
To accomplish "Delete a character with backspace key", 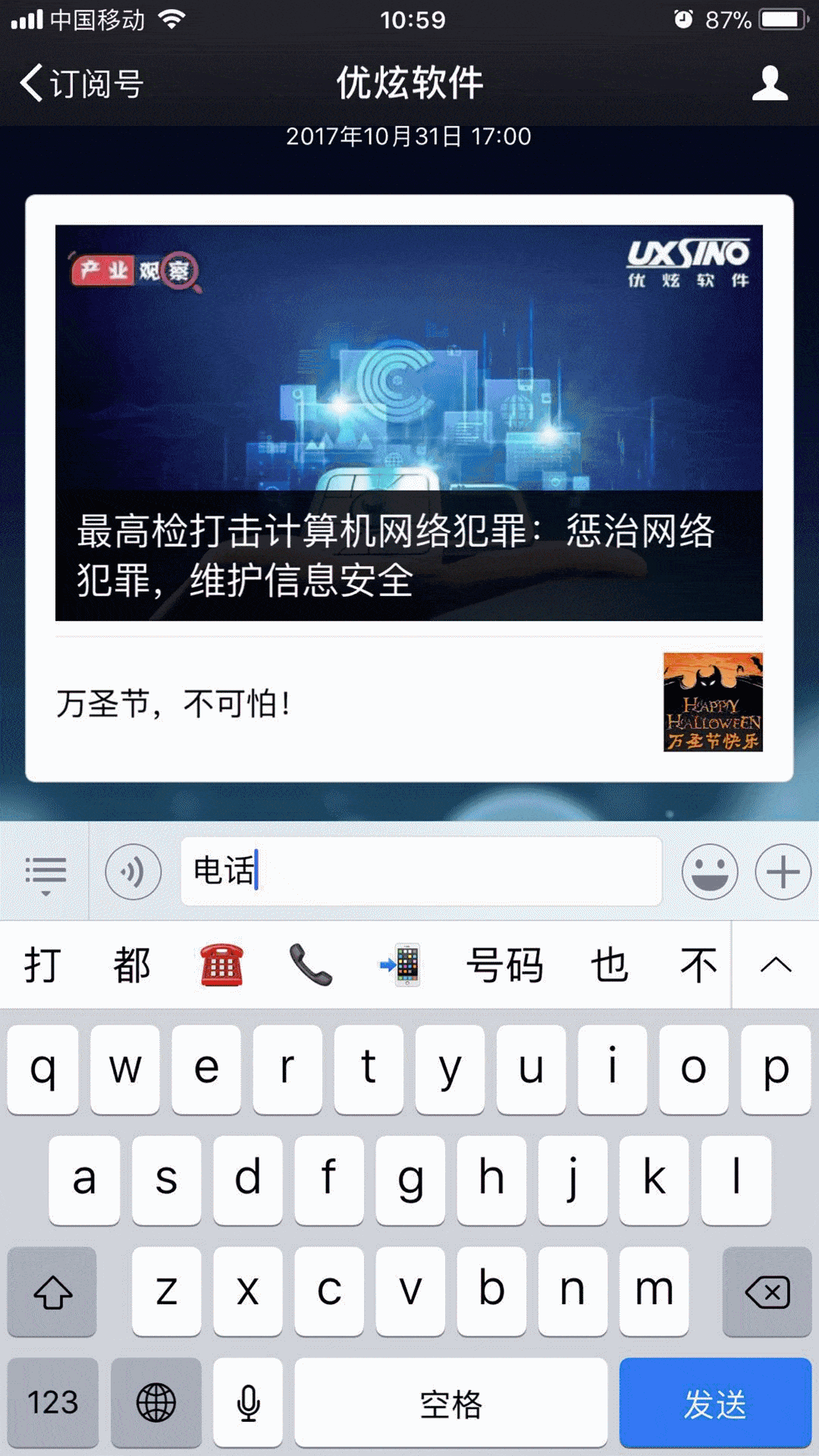I will [x=767, y=1291].
